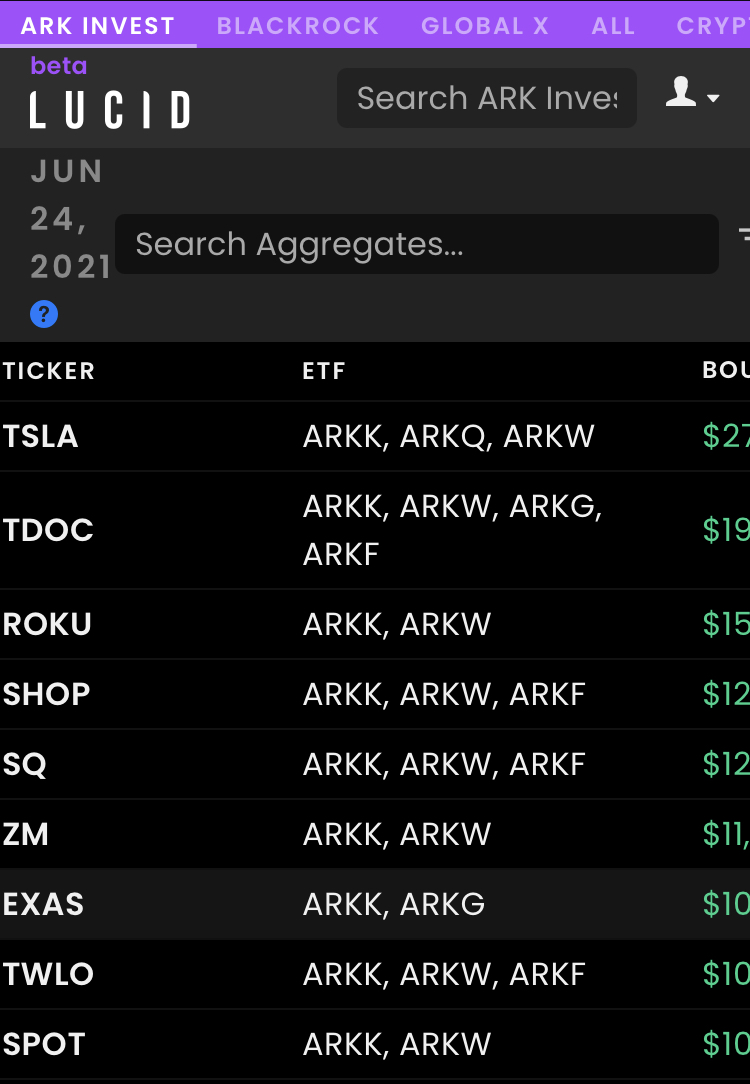Tap the Search Aggregates field

click(x=416, y=244)
